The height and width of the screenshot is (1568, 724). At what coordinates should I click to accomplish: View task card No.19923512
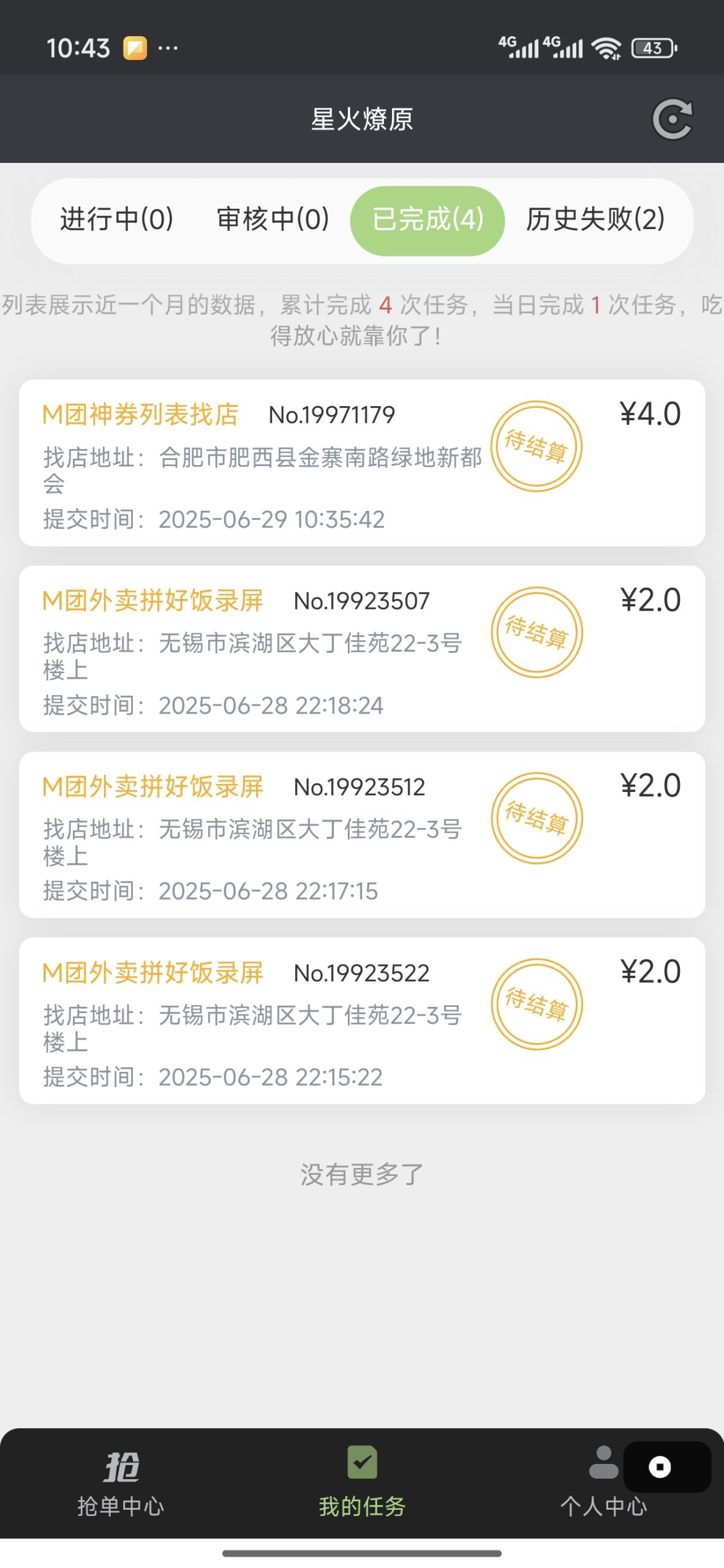(362, 835)
